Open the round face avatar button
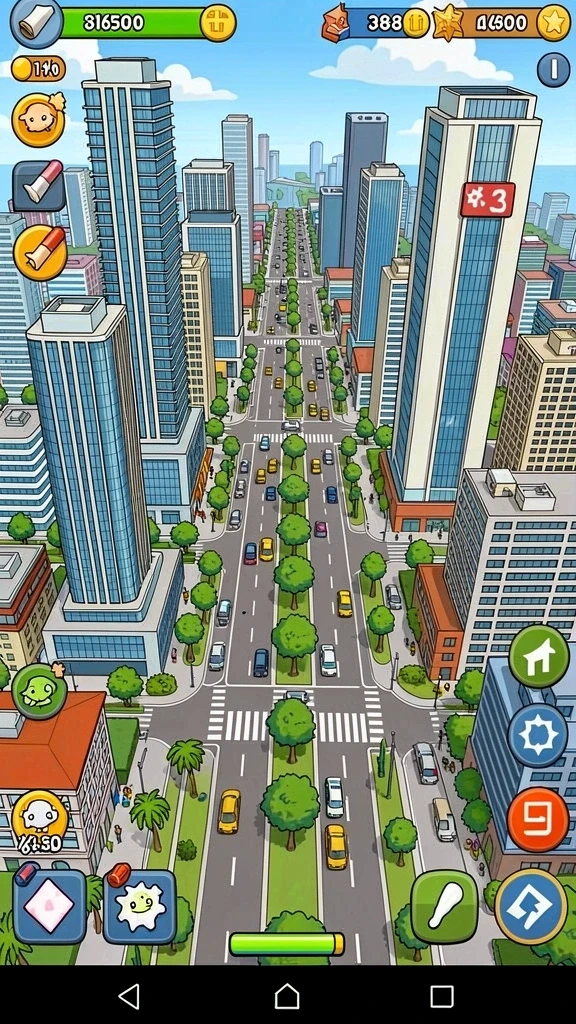The image size is (576, 1024). (39, 120)
